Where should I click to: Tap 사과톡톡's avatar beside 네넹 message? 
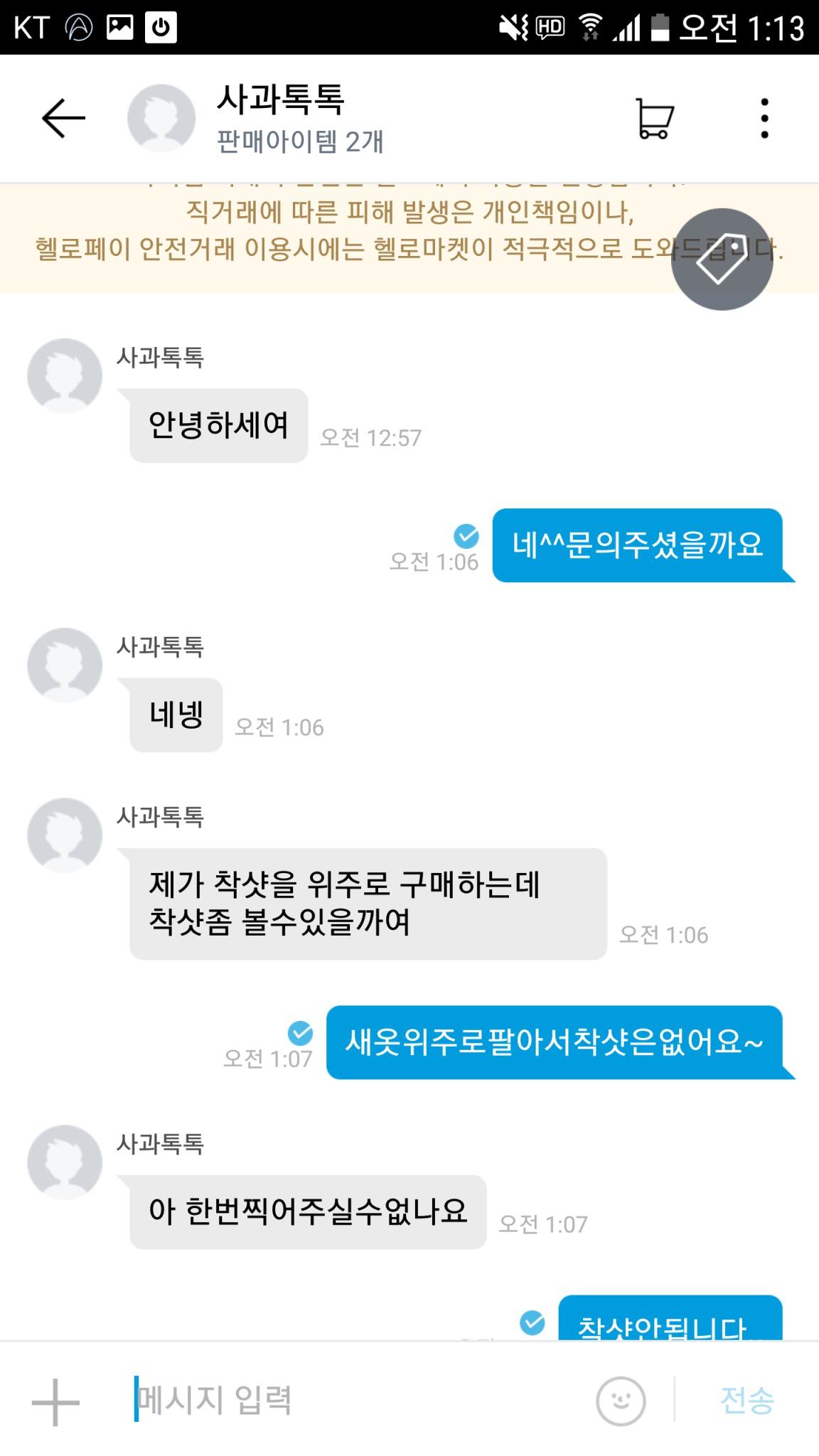pyautogui.click(x=65, y=665)
